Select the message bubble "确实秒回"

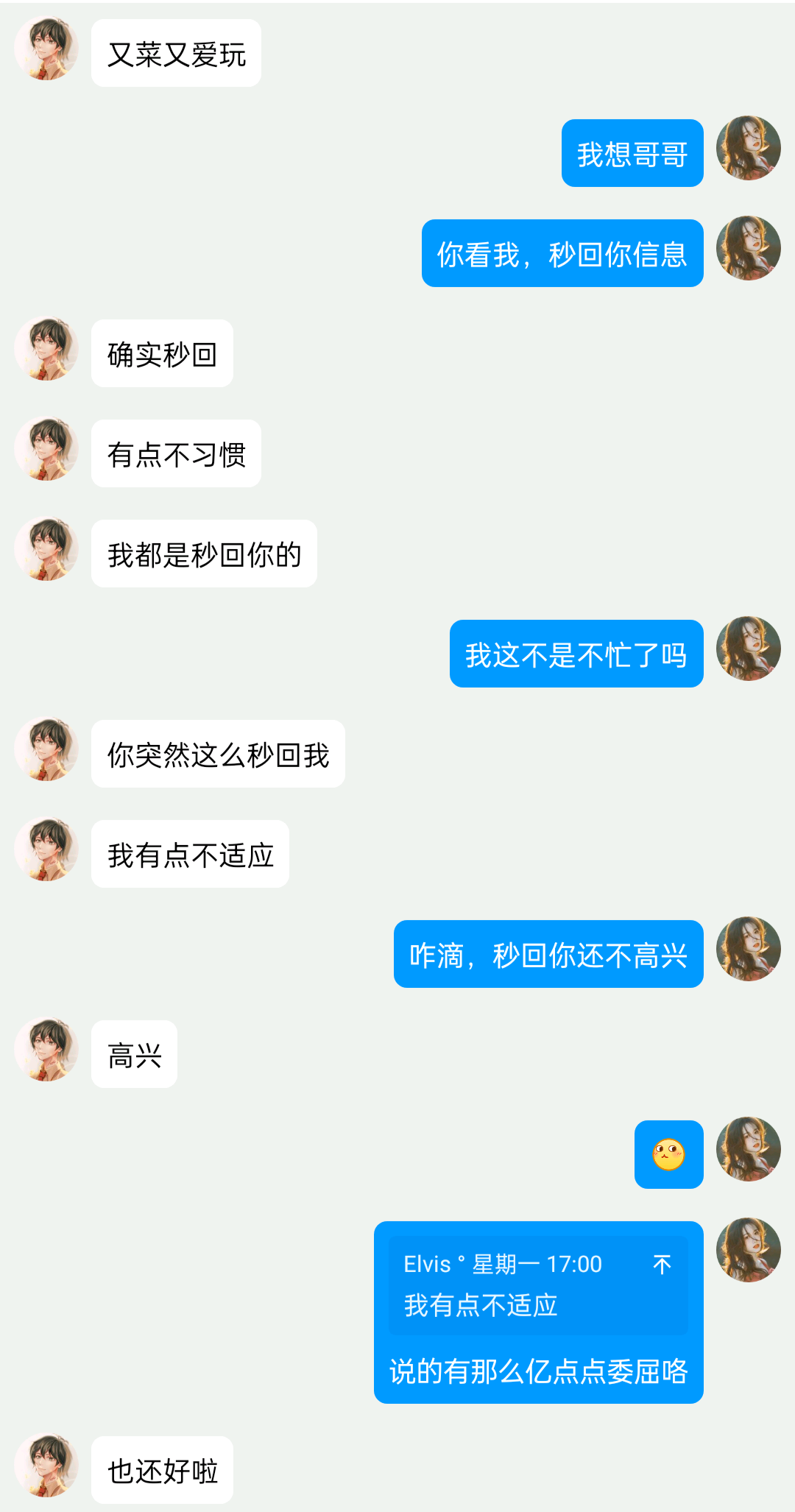[161, 353]
